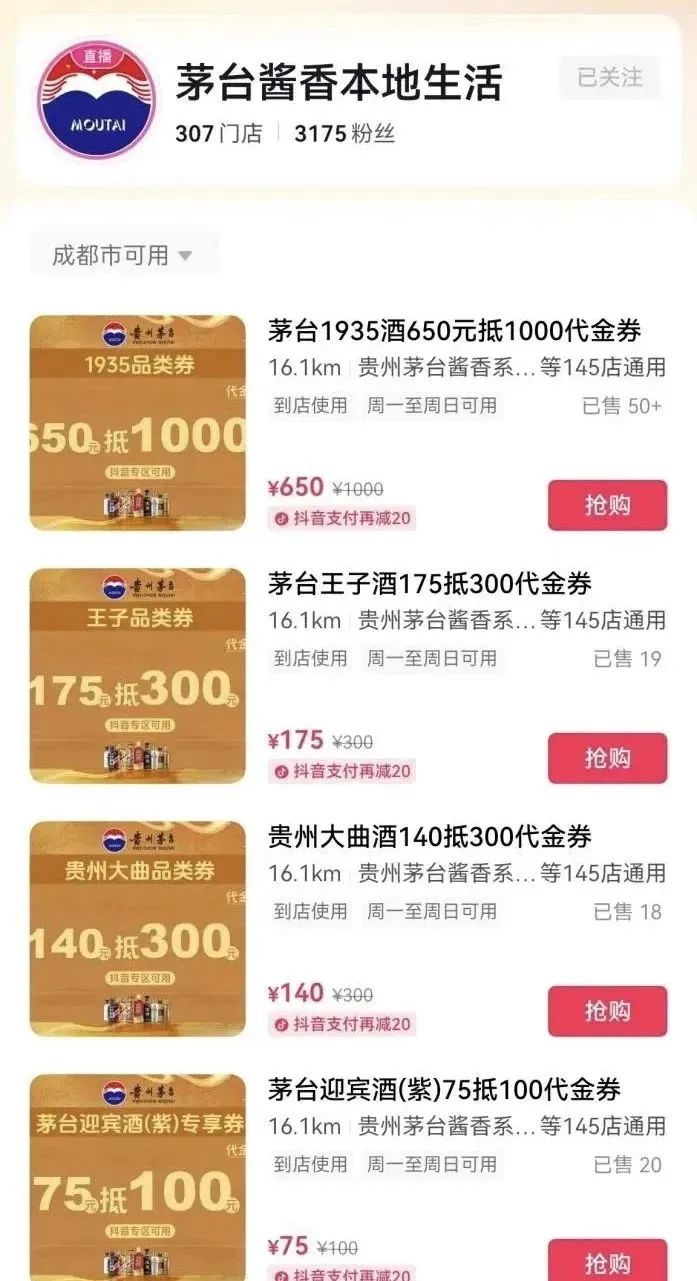View 茅台王子酒175抵300代金券 details
Viewport: 697px width, 1281px height.
pyautogui.click(x=430, y=583)
